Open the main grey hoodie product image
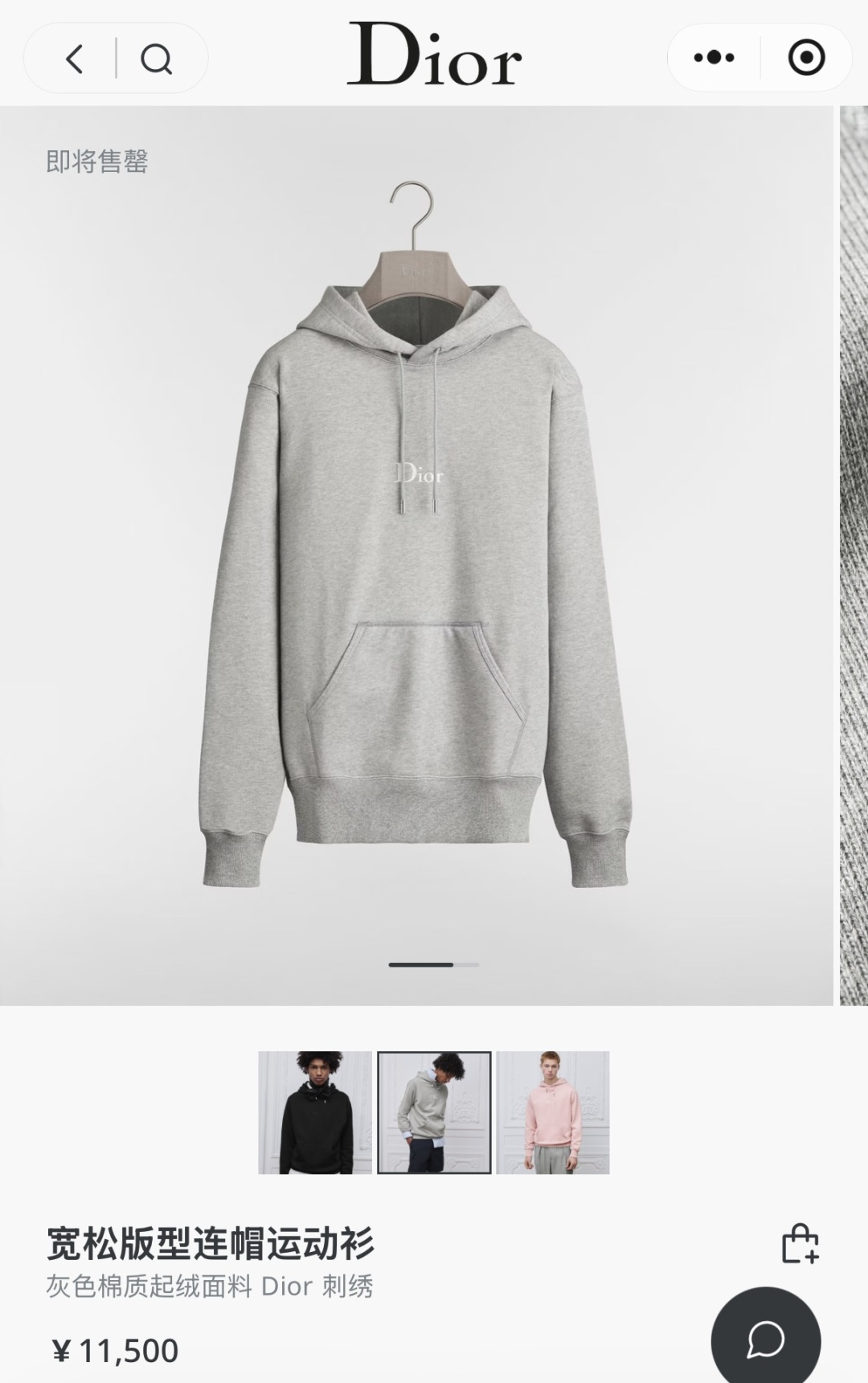This screenshot has width=868, height=1383. [x=416, y=555]
